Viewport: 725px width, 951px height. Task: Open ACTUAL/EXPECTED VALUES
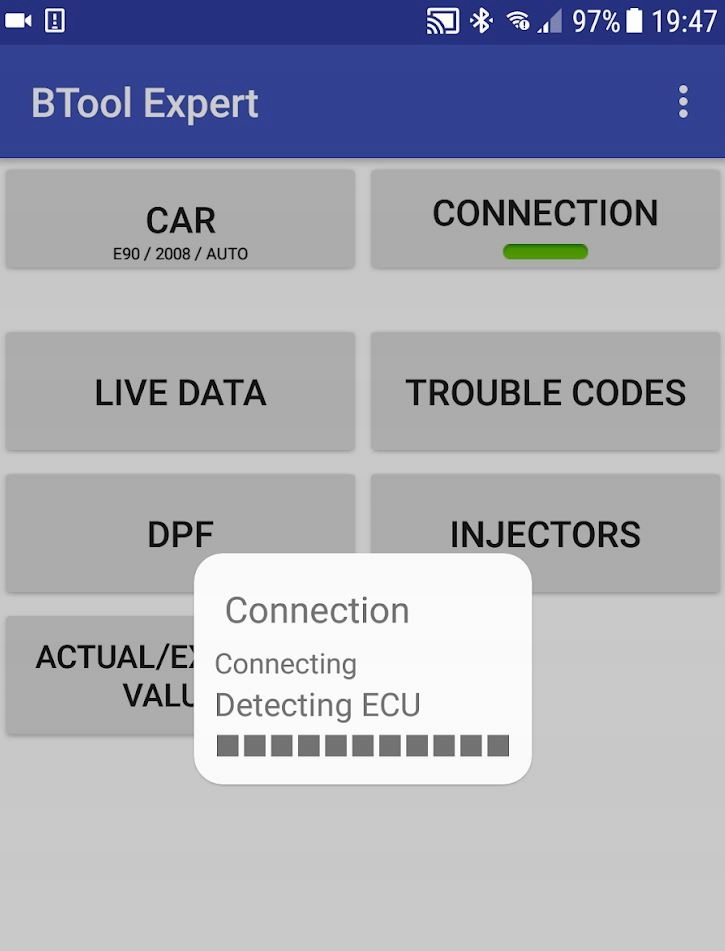pos(100,675)
